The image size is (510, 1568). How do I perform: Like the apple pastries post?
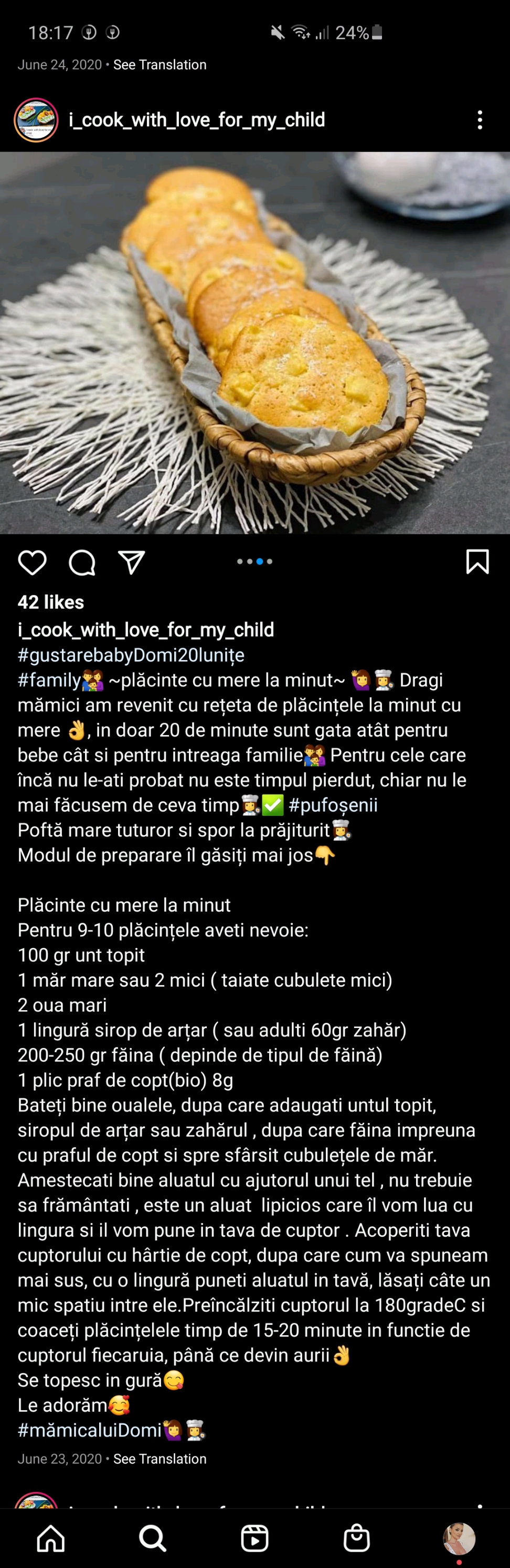[33, 562]
